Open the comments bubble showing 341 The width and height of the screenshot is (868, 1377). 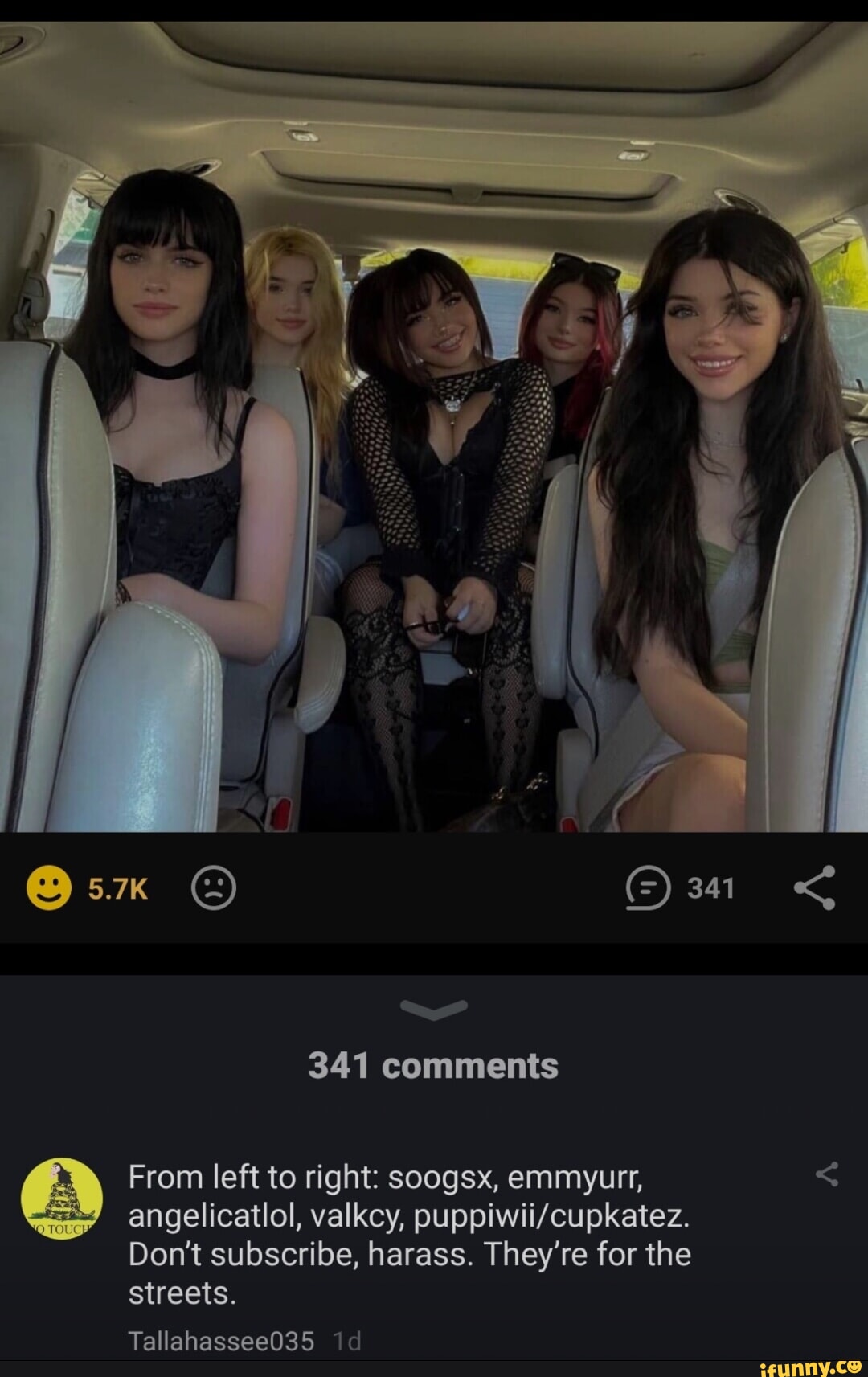(648, 888)
